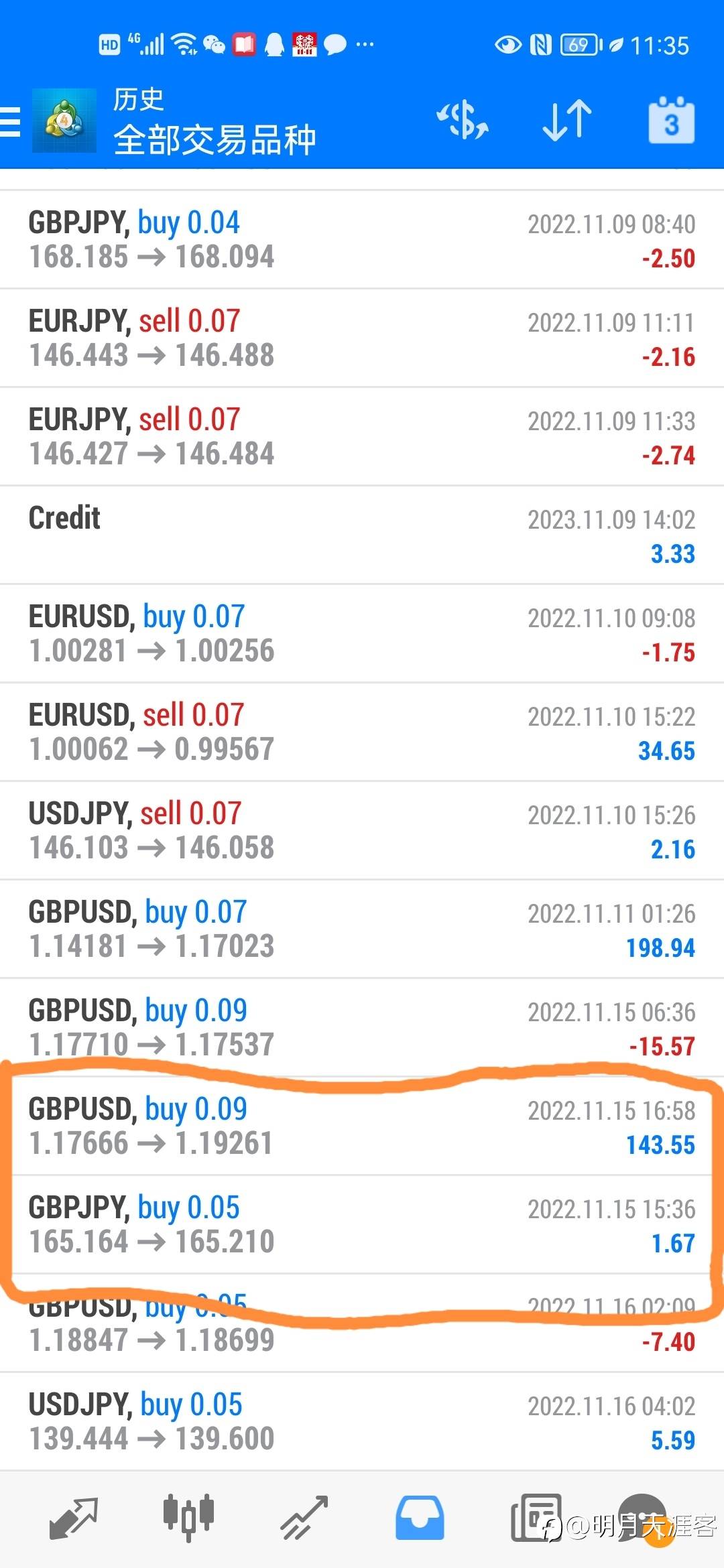724x1568 pixels.
Task: Open the calendar date range picker
Action: [671, 121]
